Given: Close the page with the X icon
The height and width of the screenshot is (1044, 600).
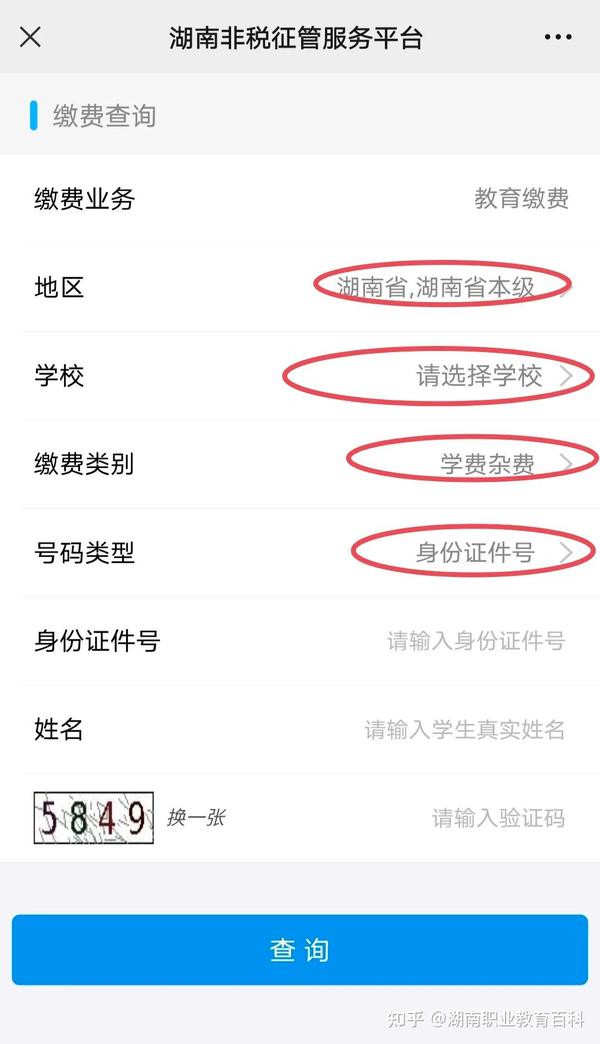Looking at the screenshot, I should (x=31, y=37).
